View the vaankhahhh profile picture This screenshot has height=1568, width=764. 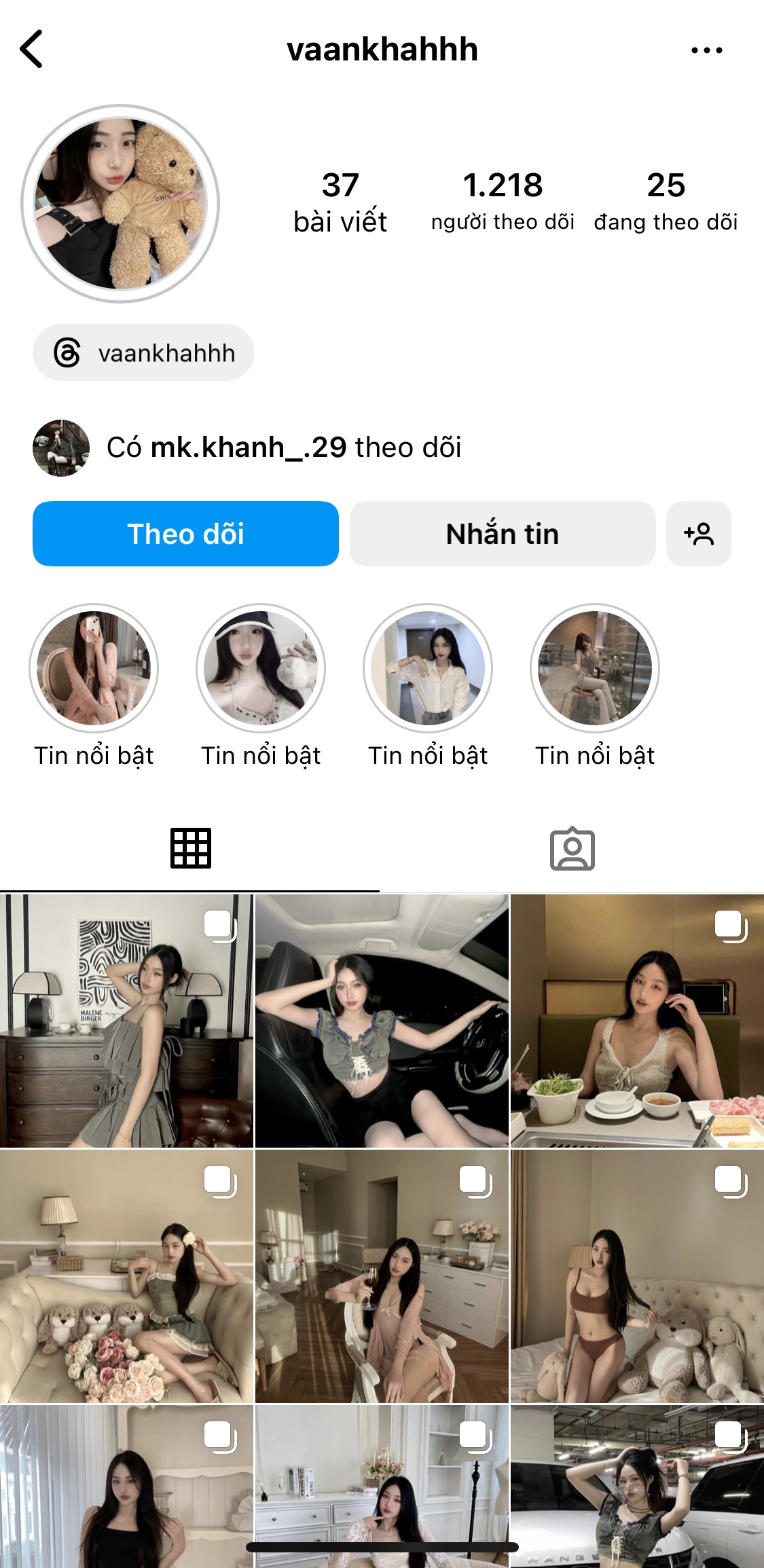(120, 203)
